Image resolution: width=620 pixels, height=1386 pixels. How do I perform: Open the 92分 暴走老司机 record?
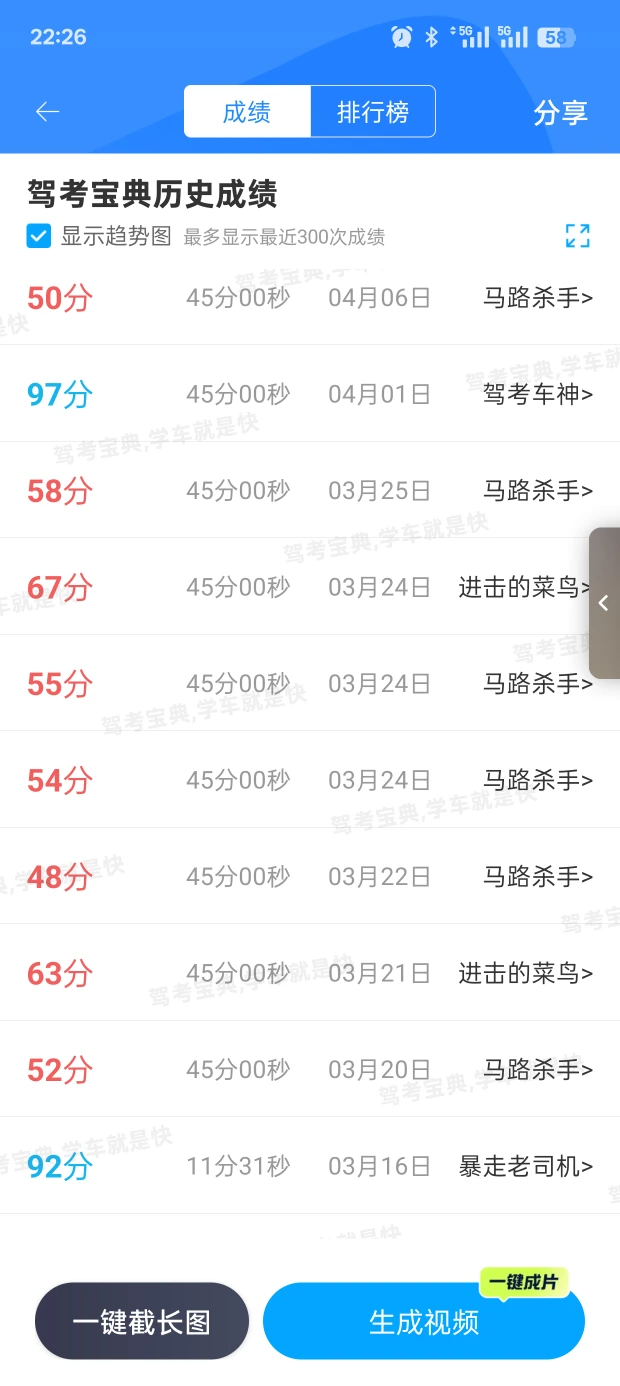pos(310,1166)
